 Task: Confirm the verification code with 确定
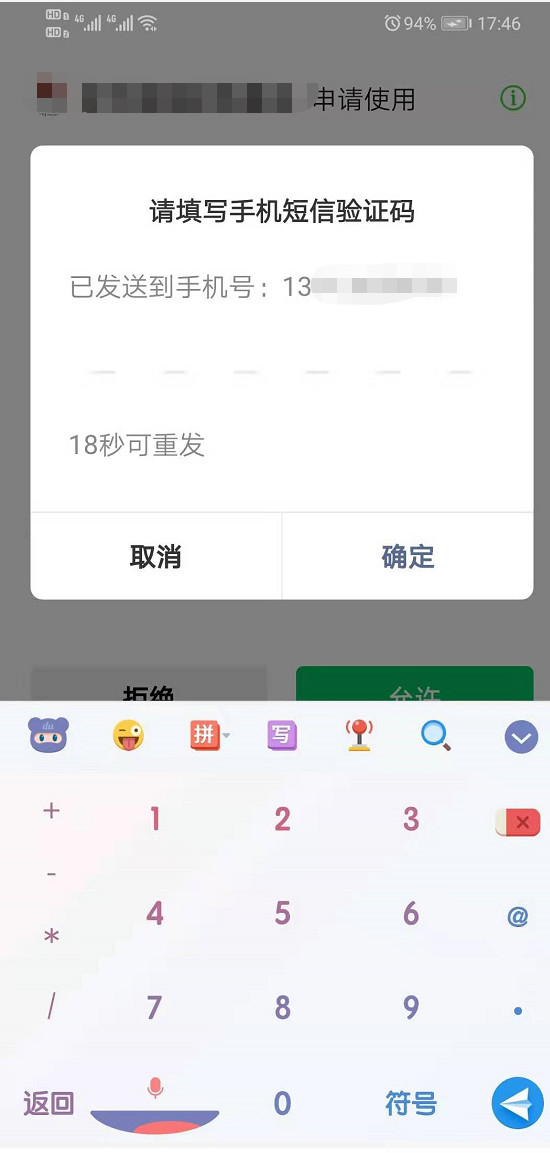click(x=408, y=557)
